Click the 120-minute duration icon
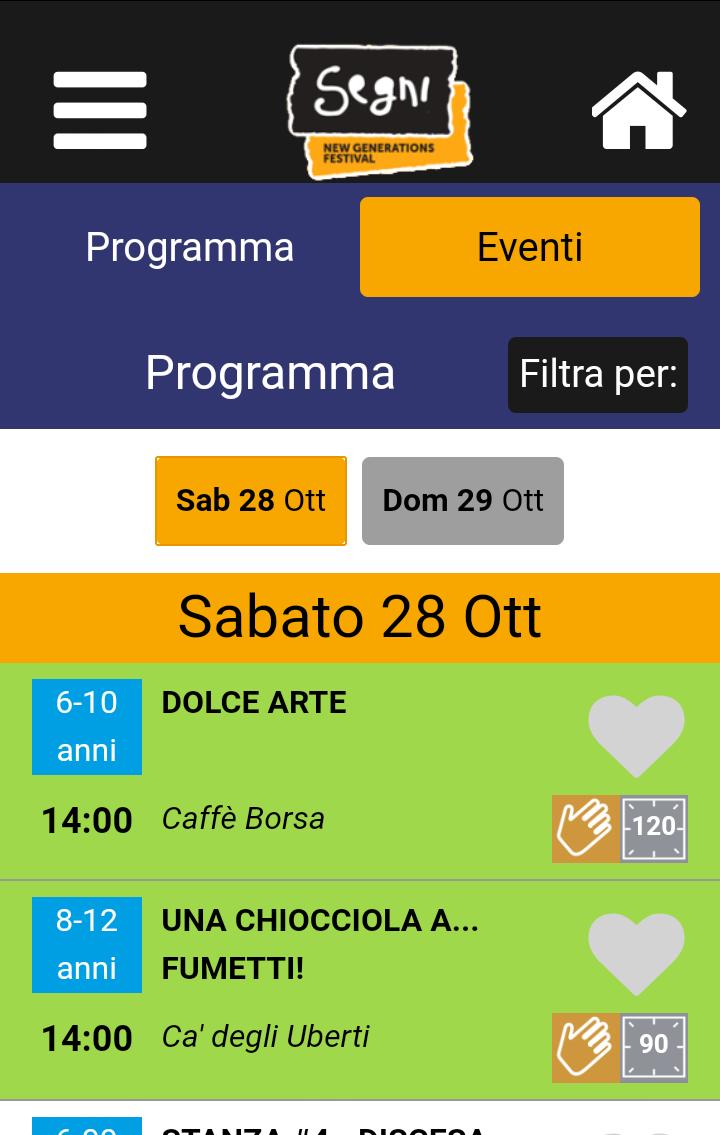The image size is (720, 1135). [x=654, y=829]
